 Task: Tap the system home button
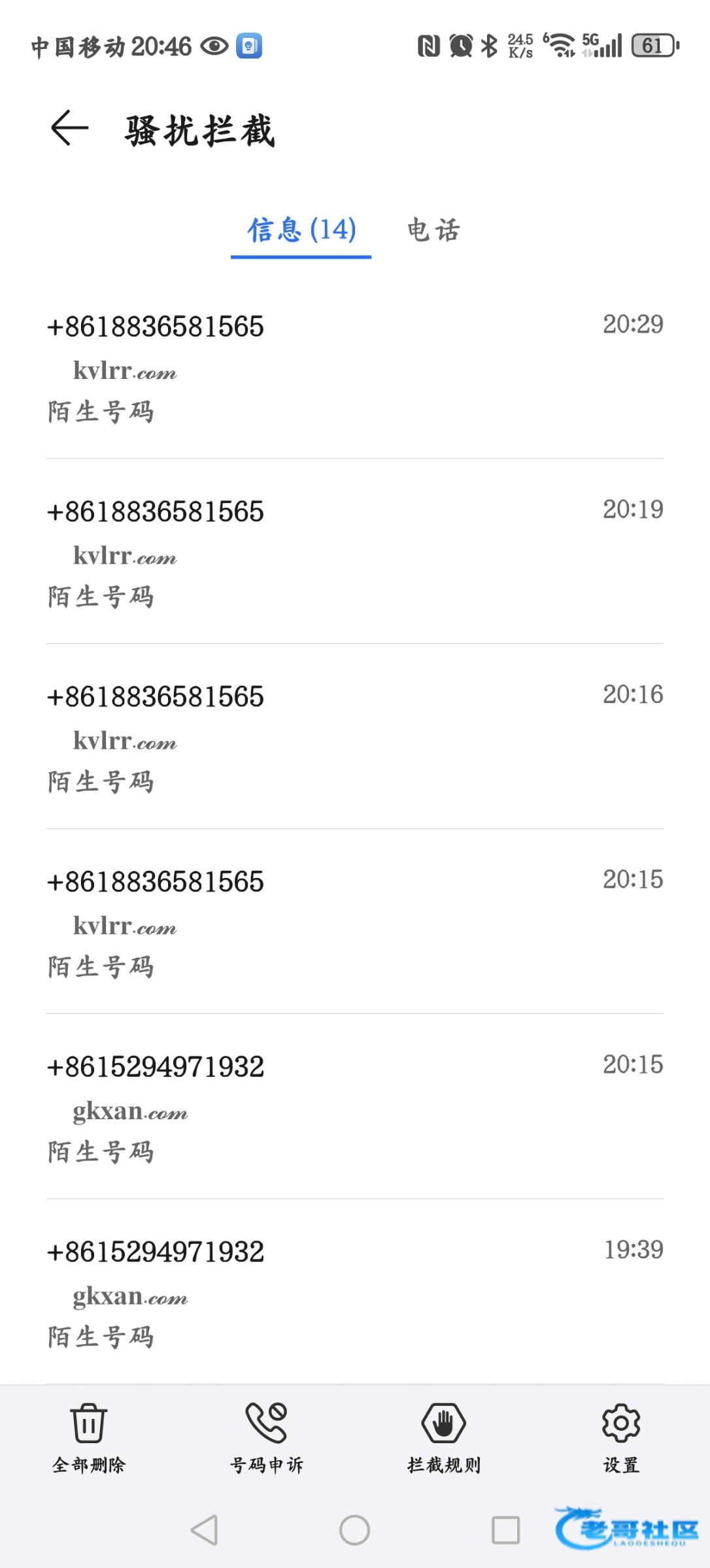[354, 1530]
